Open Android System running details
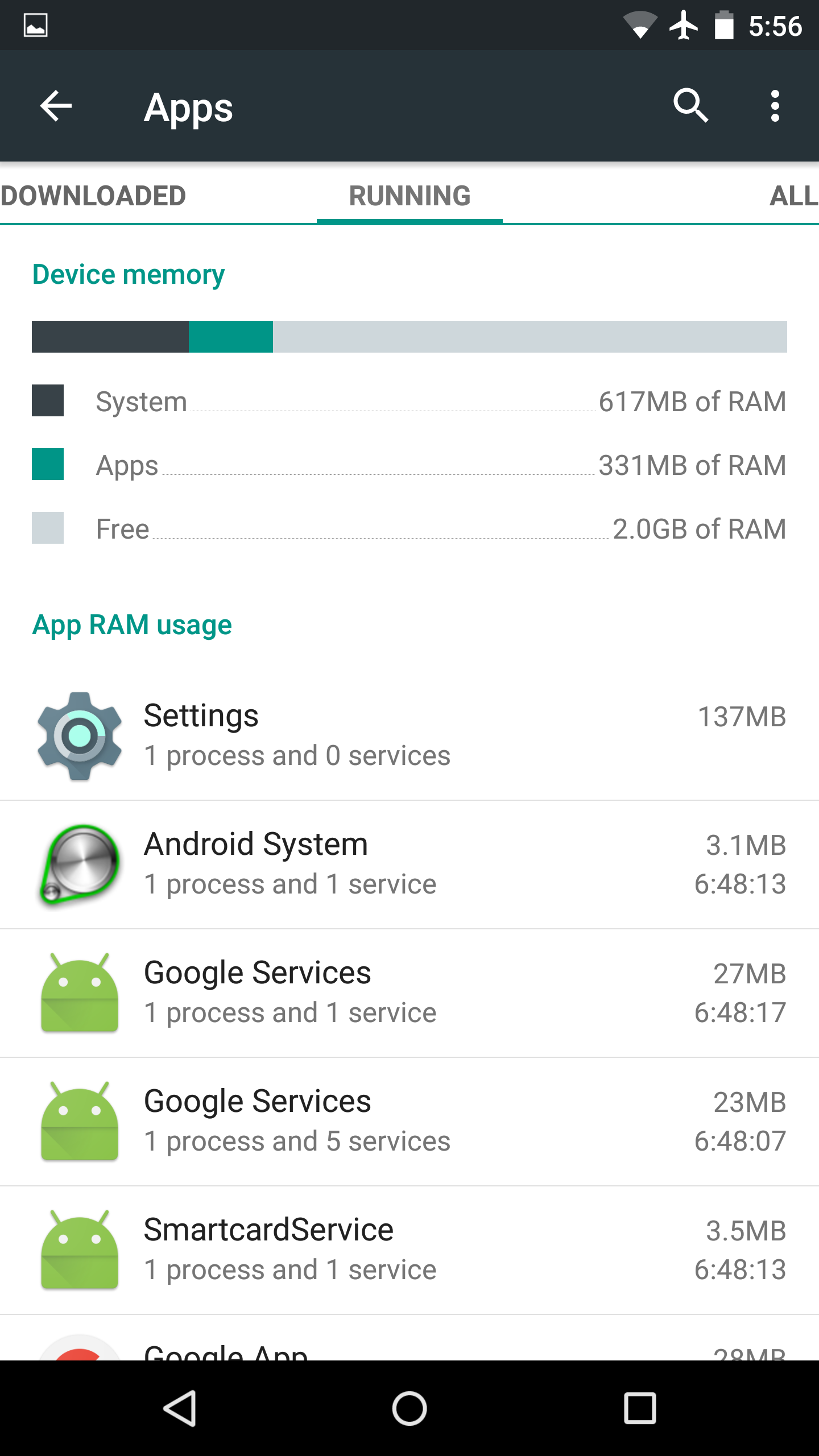This screenshot has width=819, height=1456. [x=409, y=864]
